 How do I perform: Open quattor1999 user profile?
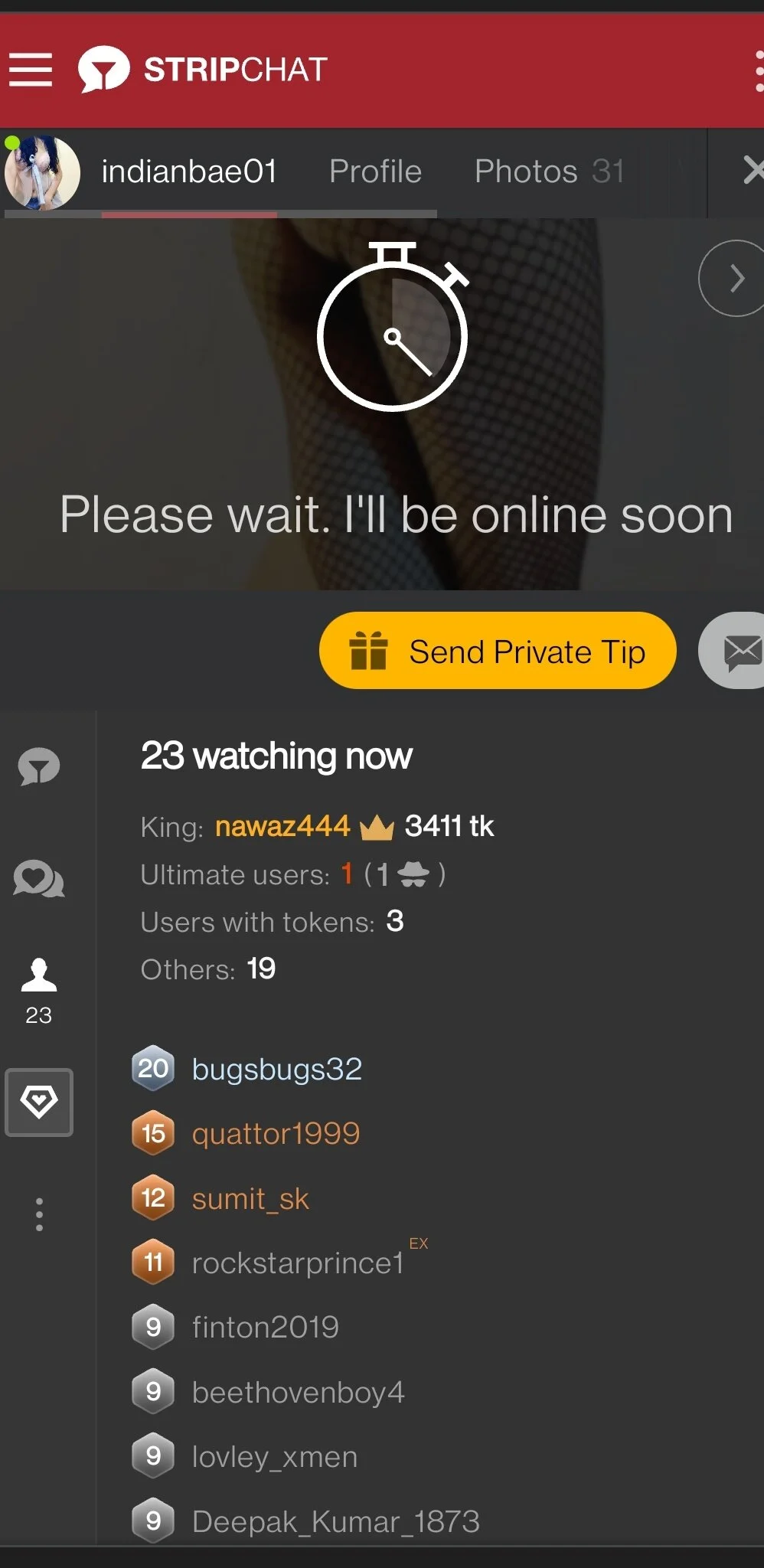pyautogui.click(x=276, y=1134)
